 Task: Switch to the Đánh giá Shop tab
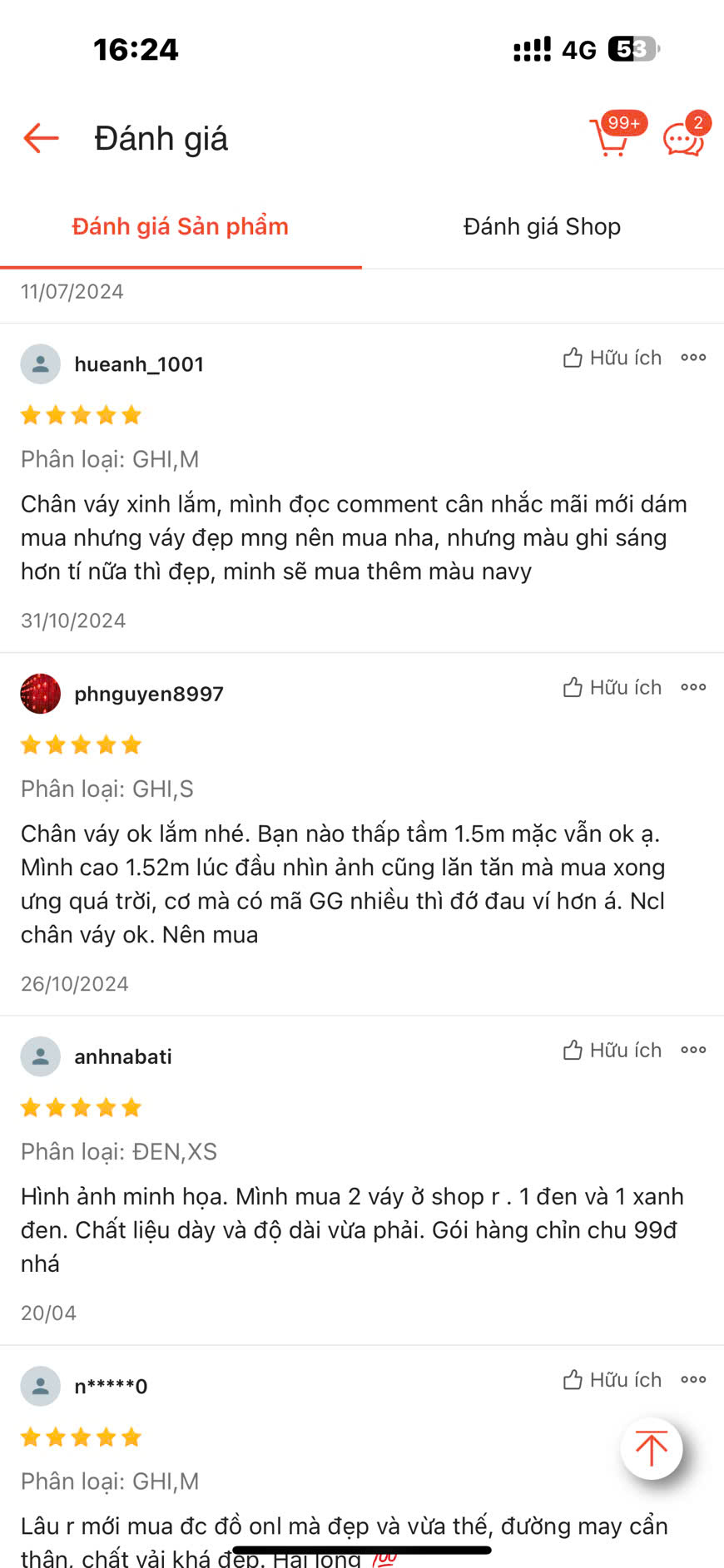click(x=542, y=226)
